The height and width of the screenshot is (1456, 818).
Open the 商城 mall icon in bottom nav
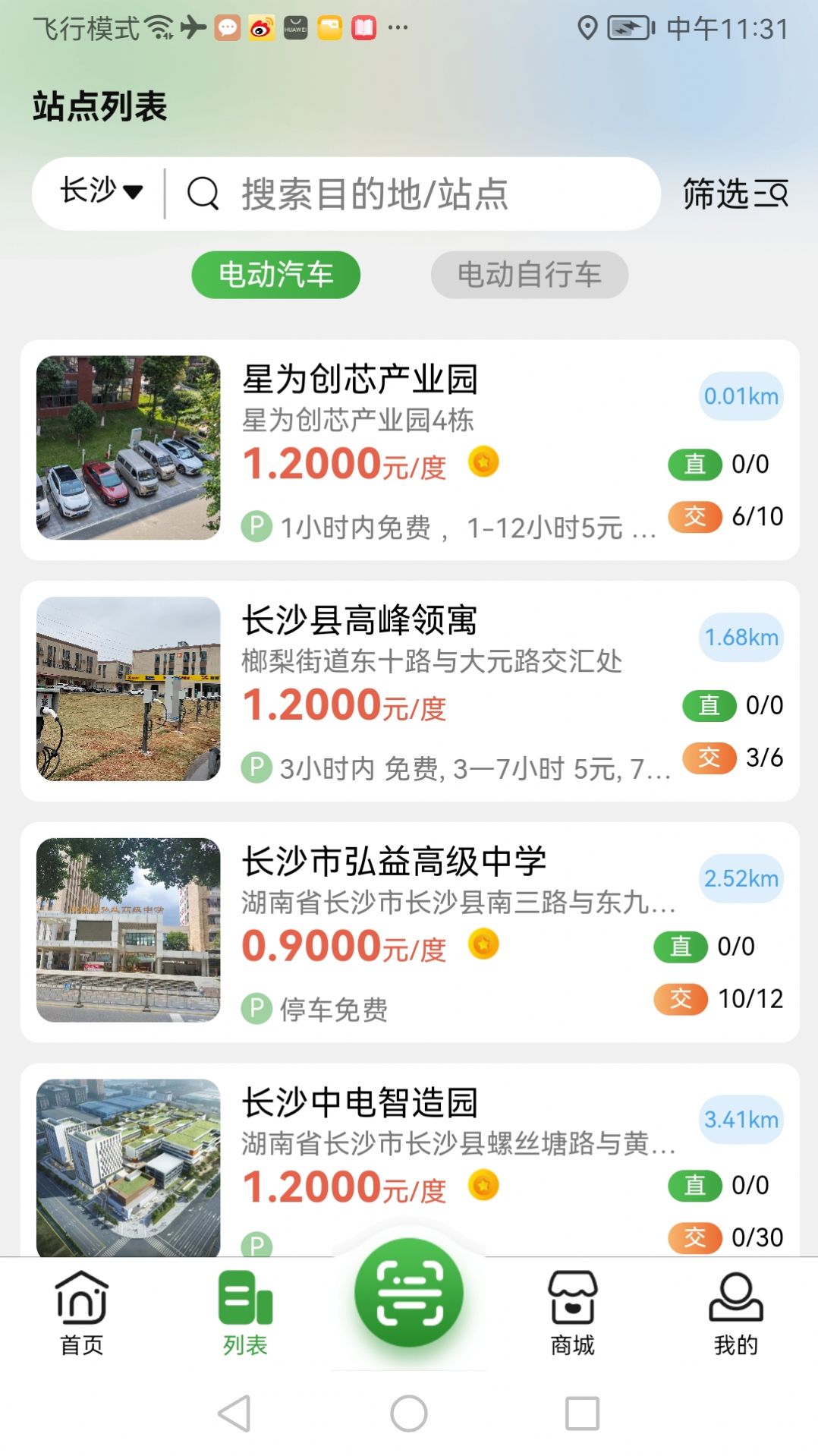point(573,1302)
